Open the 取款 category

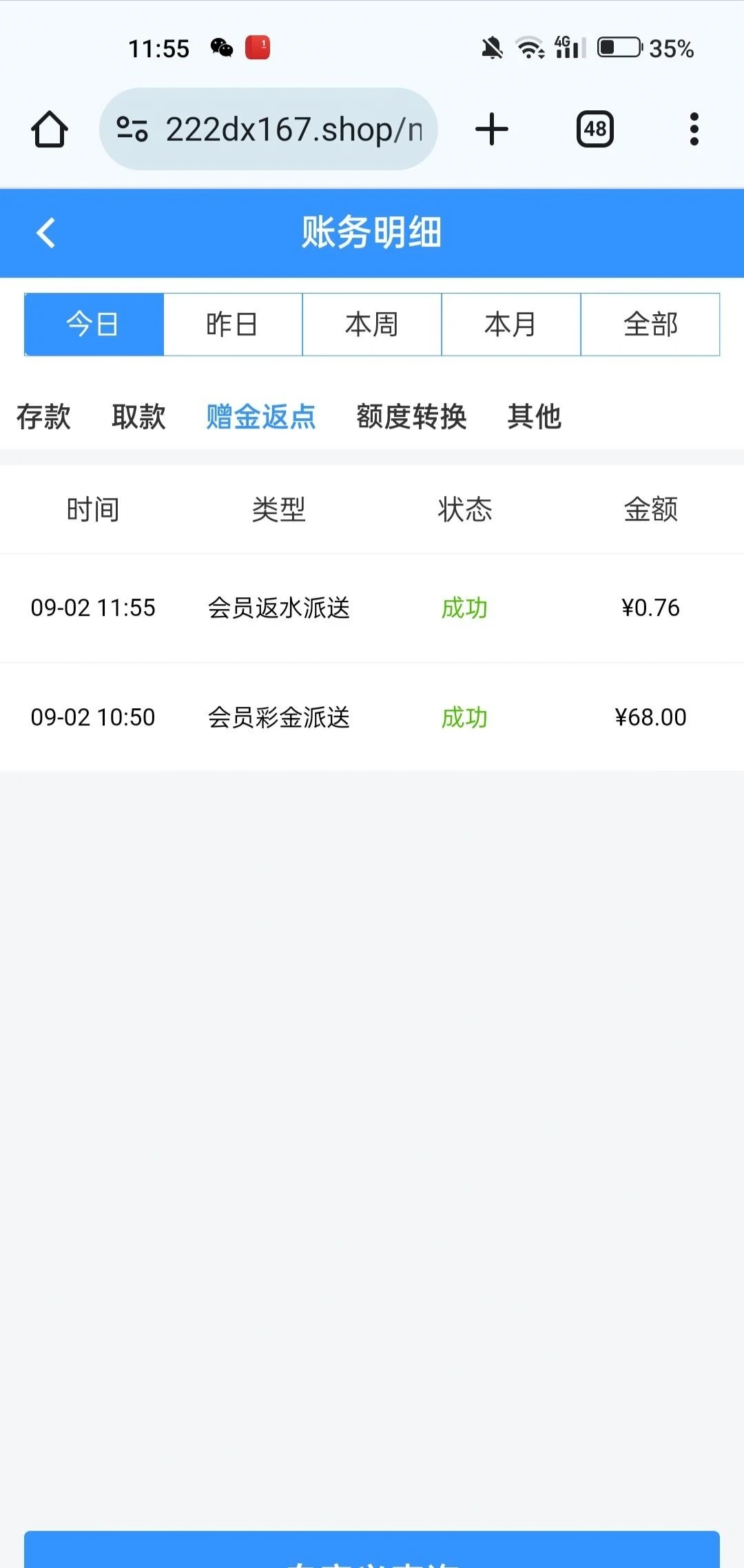click(x=138, y=417)
